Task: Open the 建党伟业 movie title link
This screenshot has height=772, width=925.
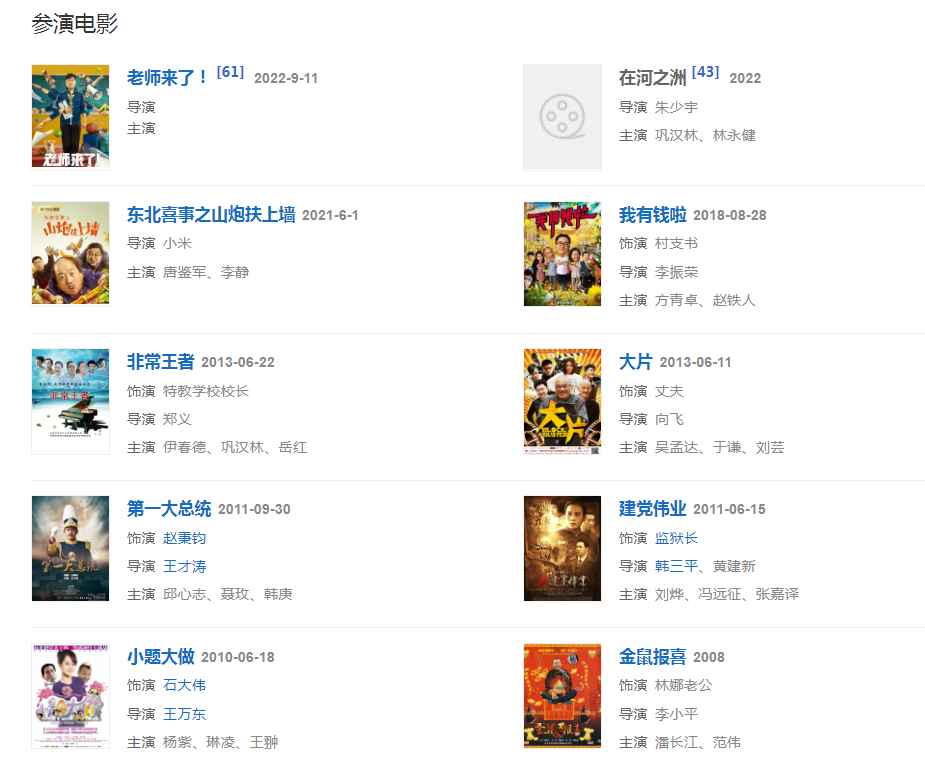Action: click(652, 508)
